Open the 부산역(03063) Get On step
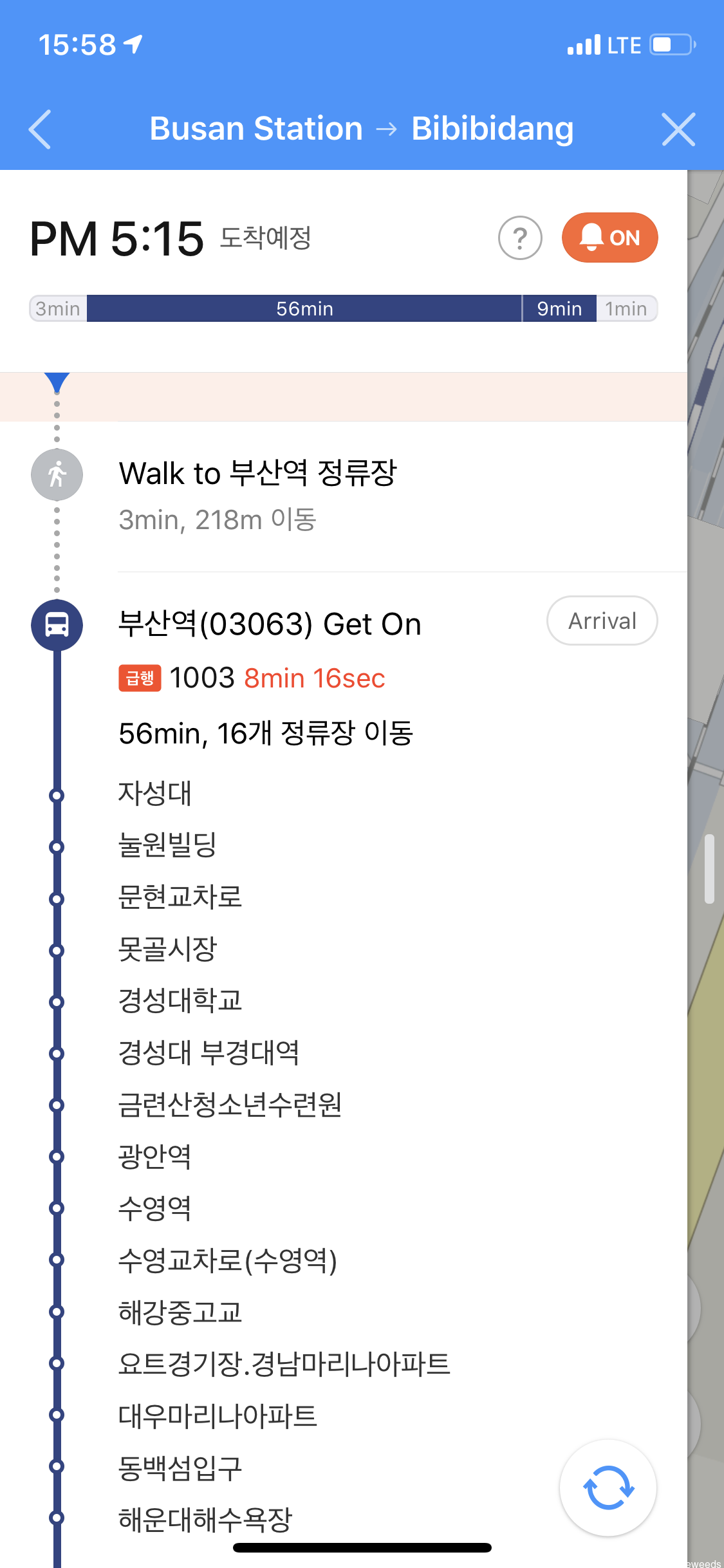This screenshot has width=724, height=1568. pos(270,624)
